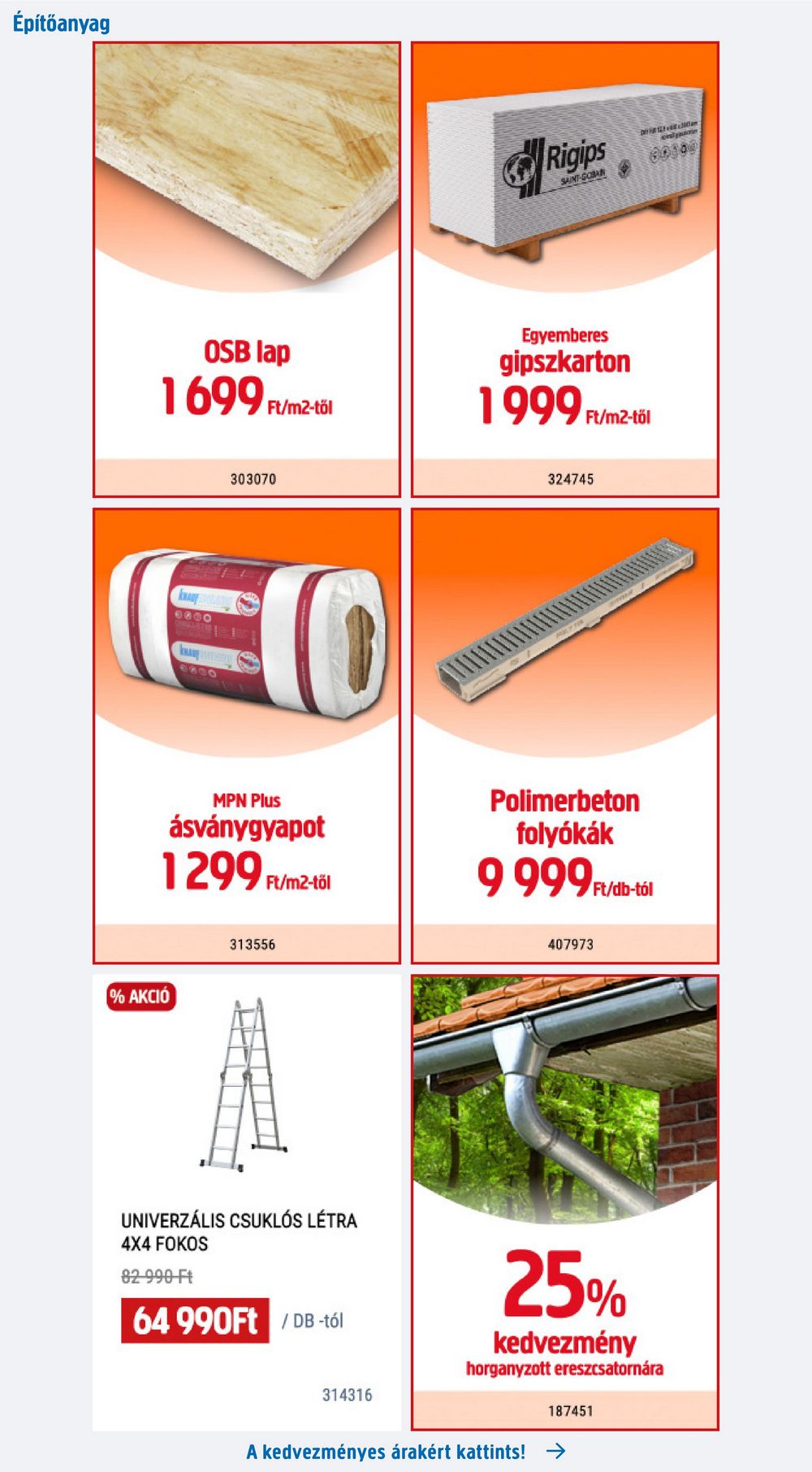Open the Egyemberes gipszkarton offer

pyautogui.click(x=565, y=270)
